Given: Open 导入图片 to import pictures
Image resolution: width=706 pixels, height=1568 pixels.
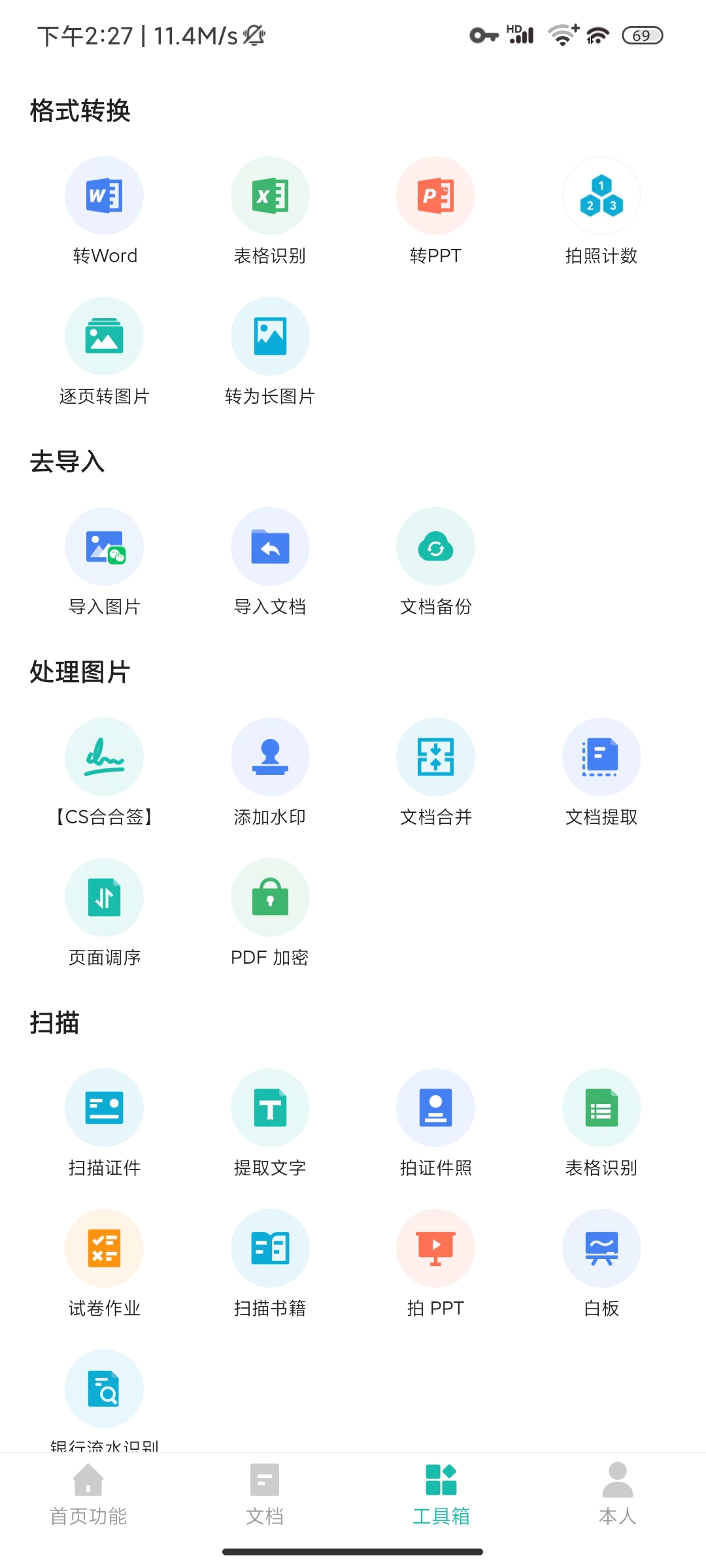Looking at the screenshot, I should click(104, 547).
